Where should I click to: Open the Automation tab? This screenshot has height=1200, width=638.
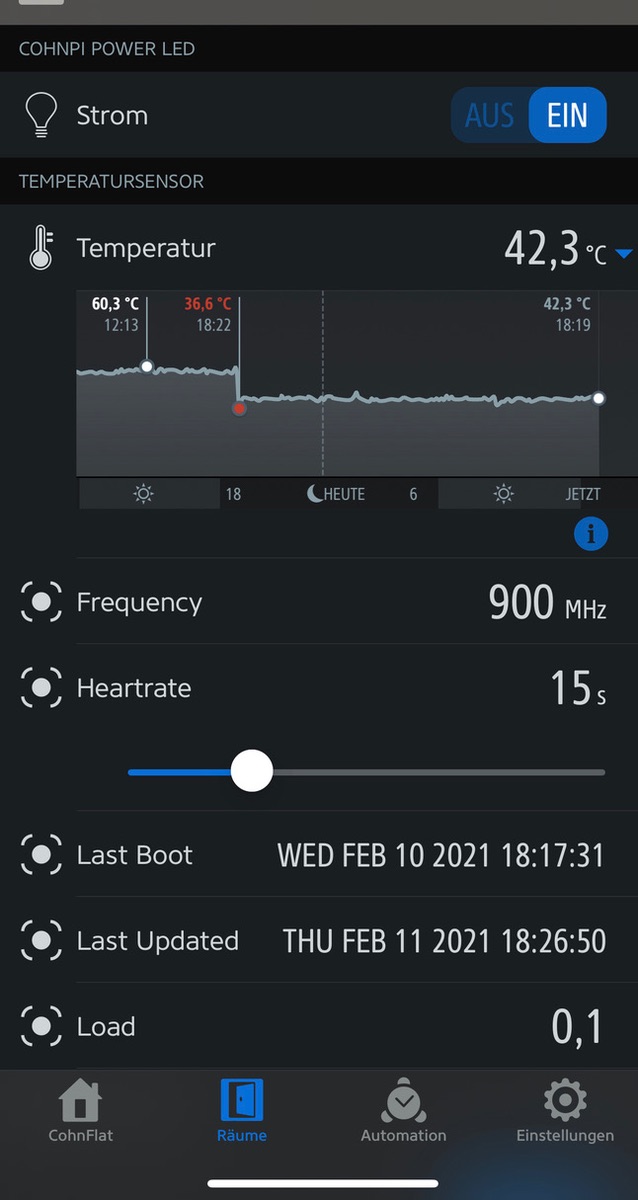coord(403,1110)
